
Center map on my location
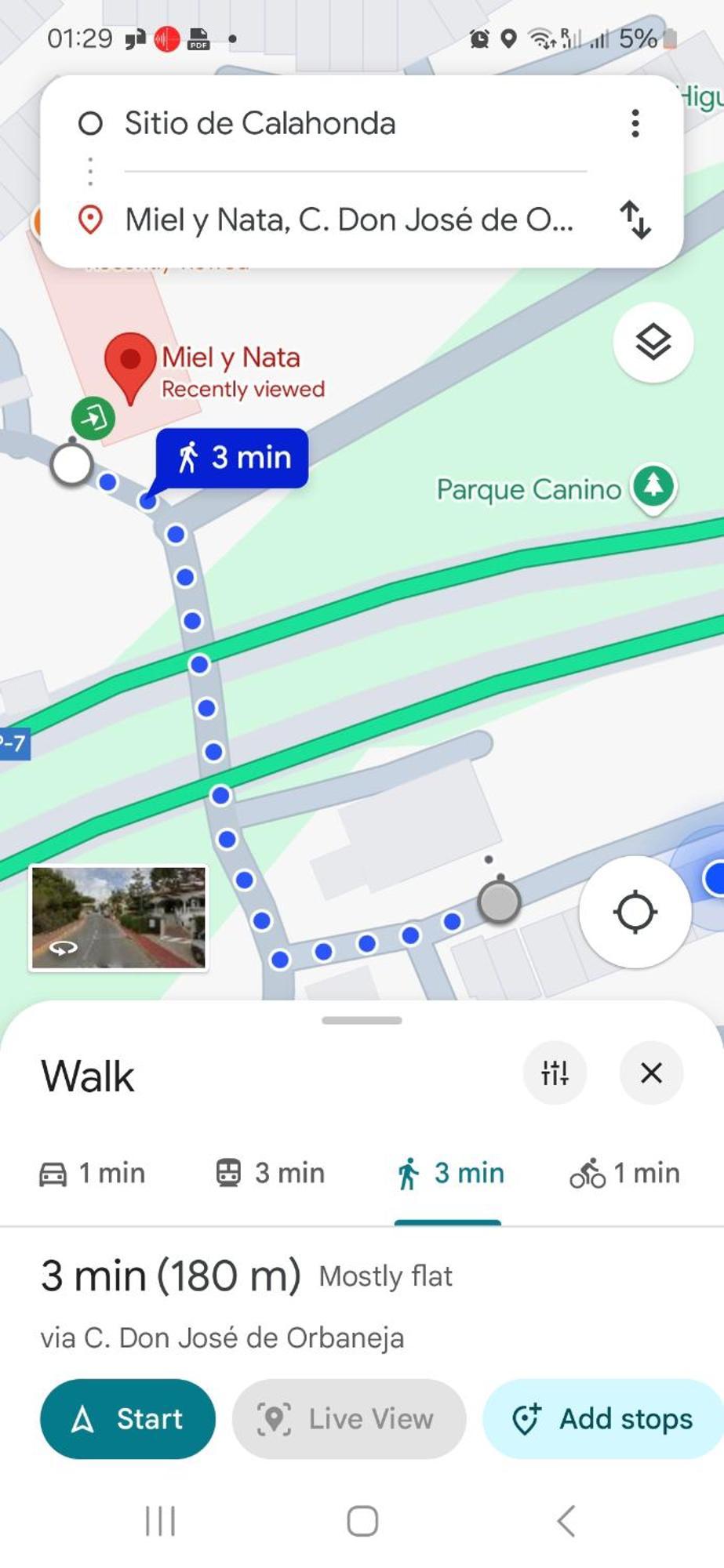(x=635, y=912)
